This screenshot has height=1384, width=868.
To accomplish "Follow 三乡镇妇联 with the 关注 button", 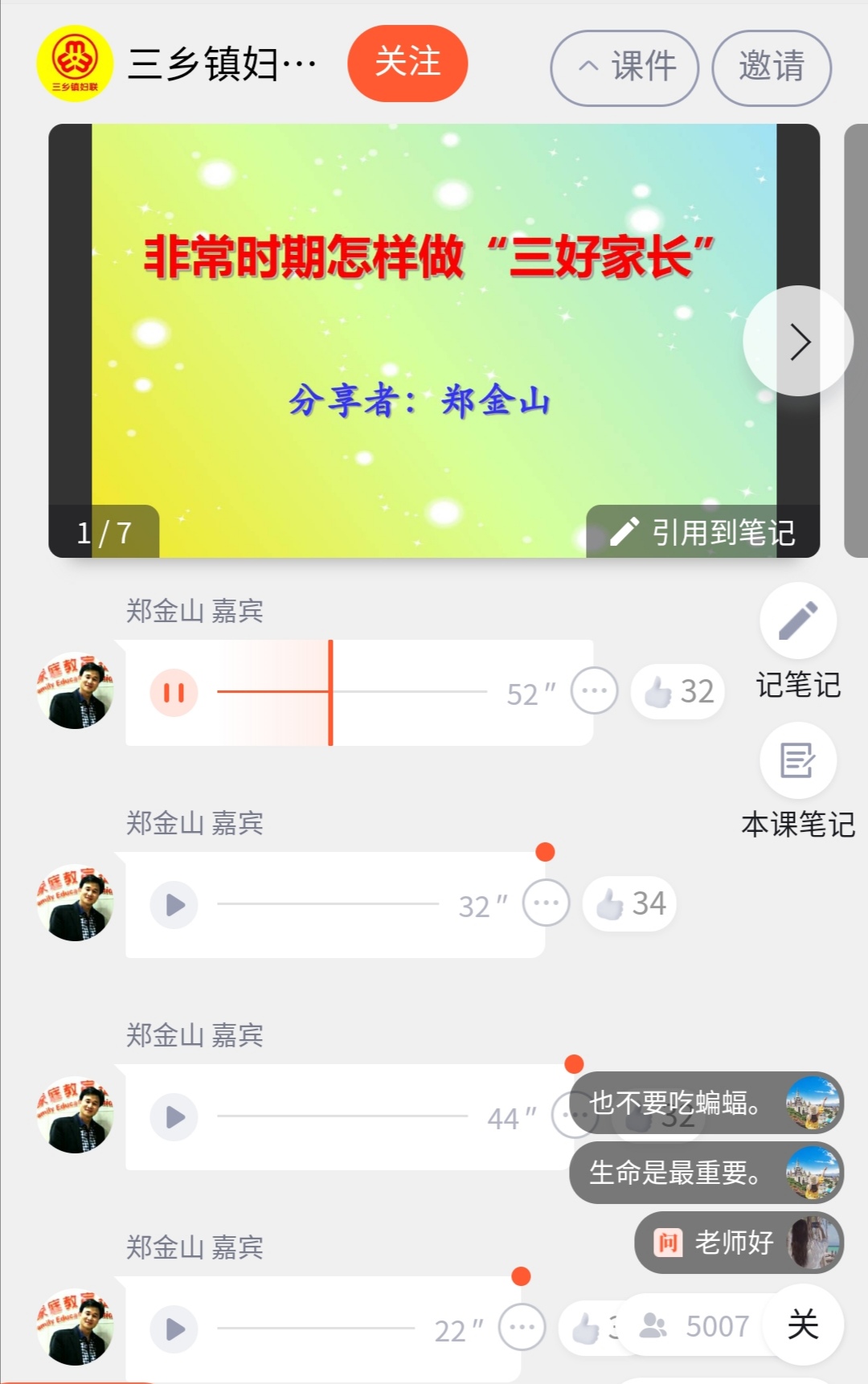I will [x=407, y=63].
